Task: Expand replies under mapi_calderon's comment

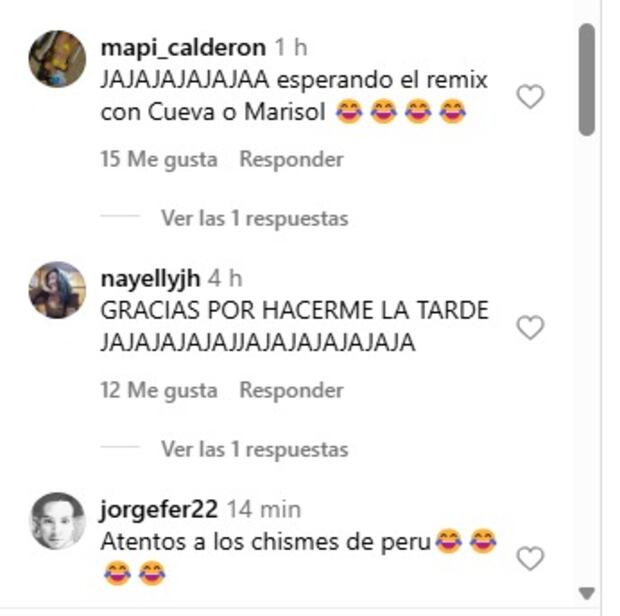Action: pos(254,218)
